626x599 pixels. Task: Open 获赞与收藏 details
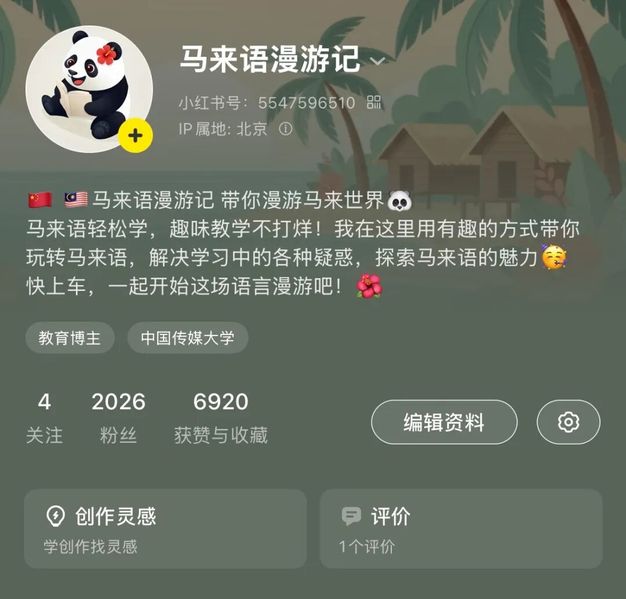click(221, 418)
